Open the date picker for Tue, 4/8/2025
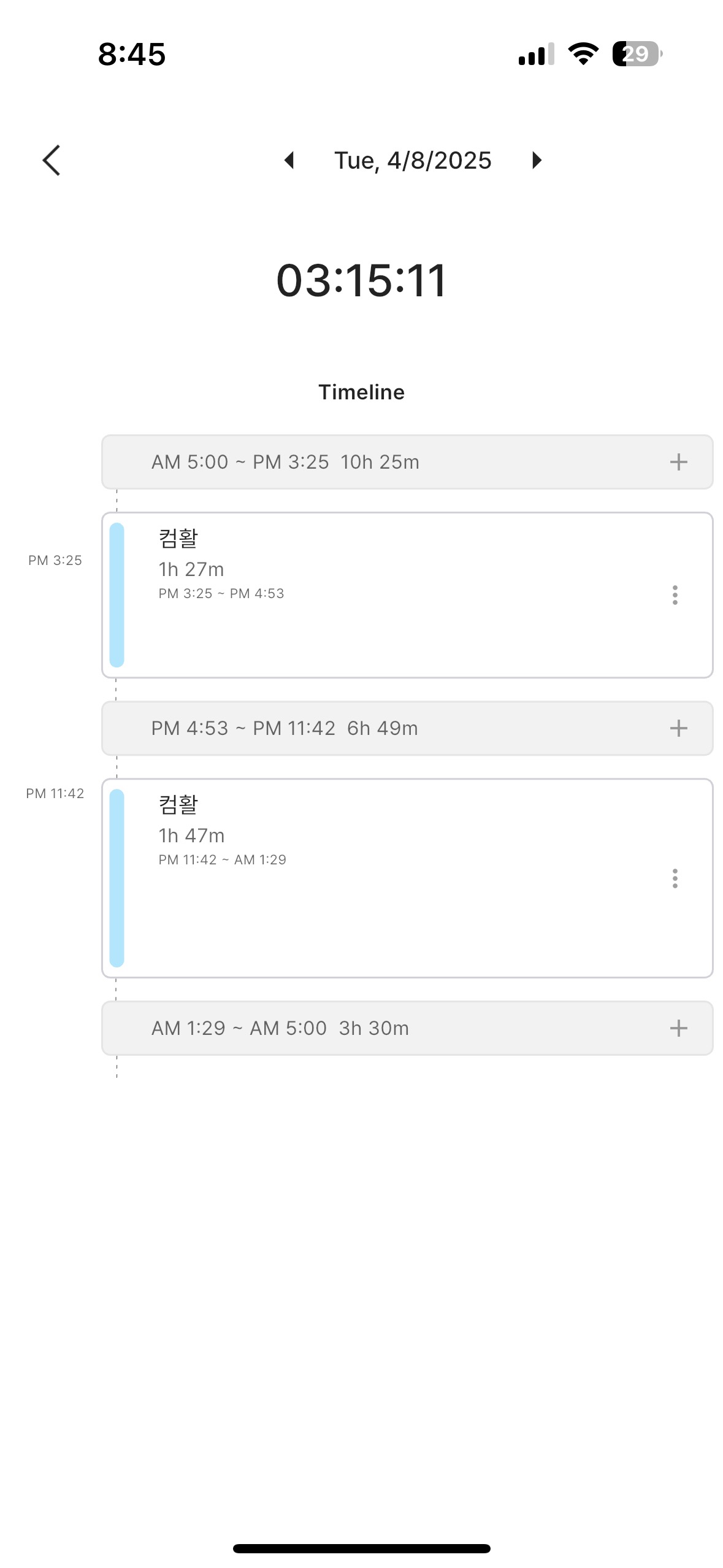723x1568 pixels. point(413,161)
